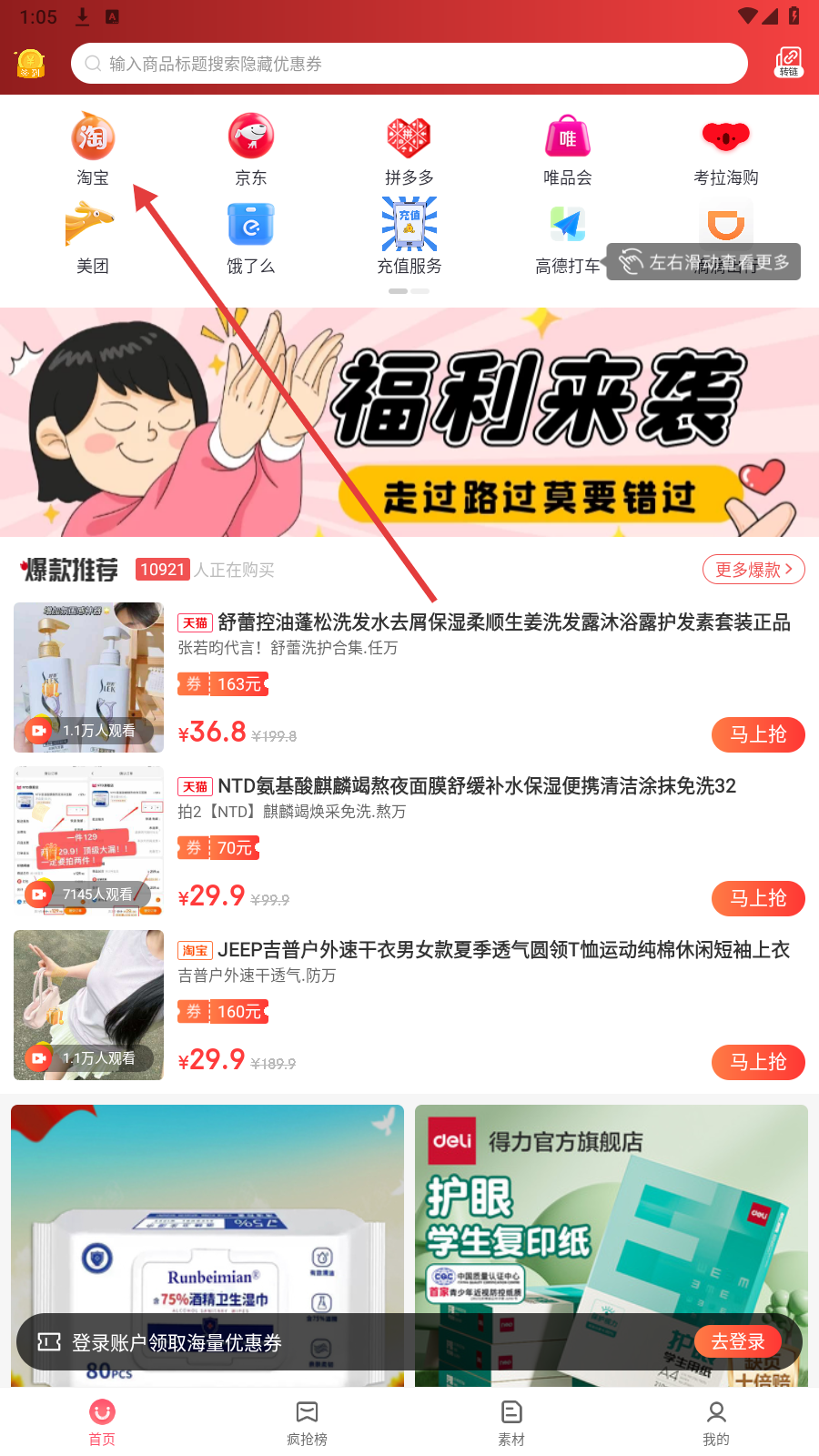Screen dimensions: 819x1456
Task: Open the 唯品会 shortcut
Action: click(568, 148)
